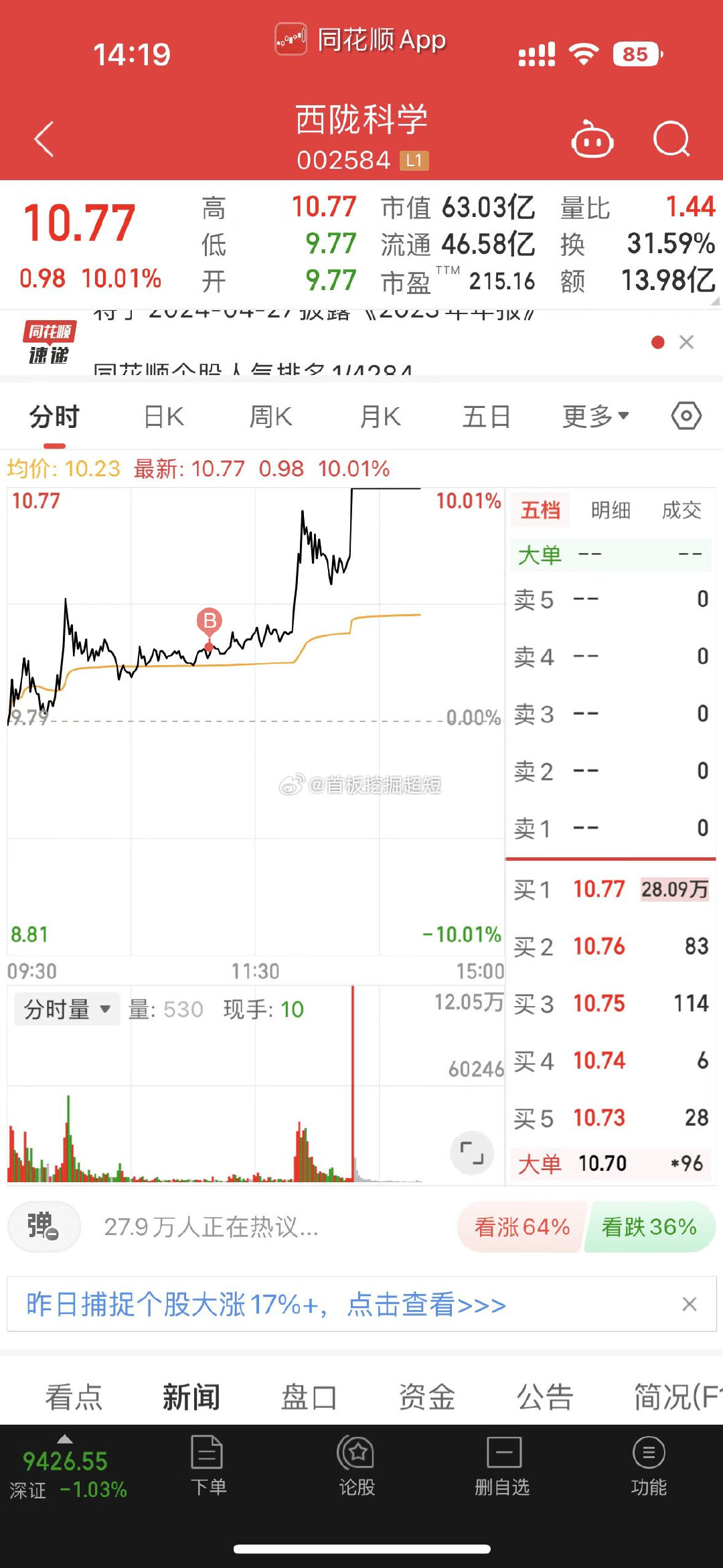Open the chart settings hexagon icon
723x1568 pixels.
coord(686,416)
